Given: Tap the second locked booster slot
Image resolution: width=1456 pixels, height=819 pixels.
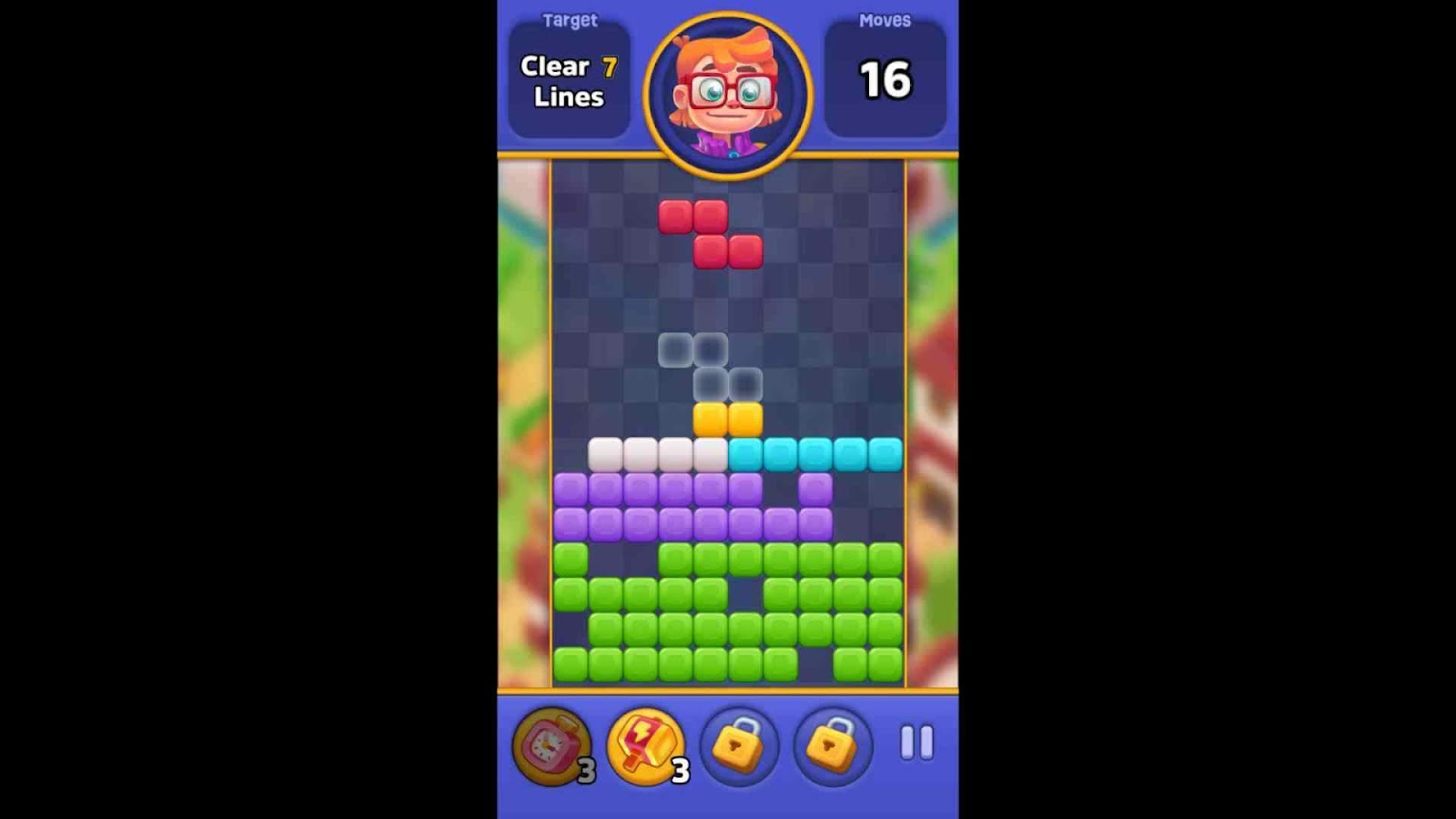Looking at the screenshot, I should (833, 746).
